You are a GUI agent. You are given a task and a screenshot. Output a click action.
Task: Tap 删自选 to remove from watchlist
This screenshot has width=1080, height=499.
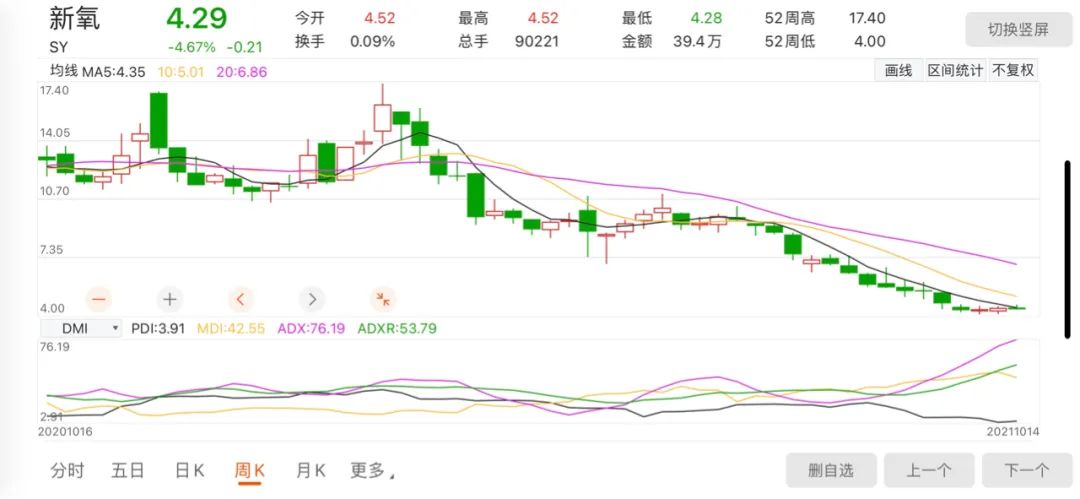click(831, 470)
